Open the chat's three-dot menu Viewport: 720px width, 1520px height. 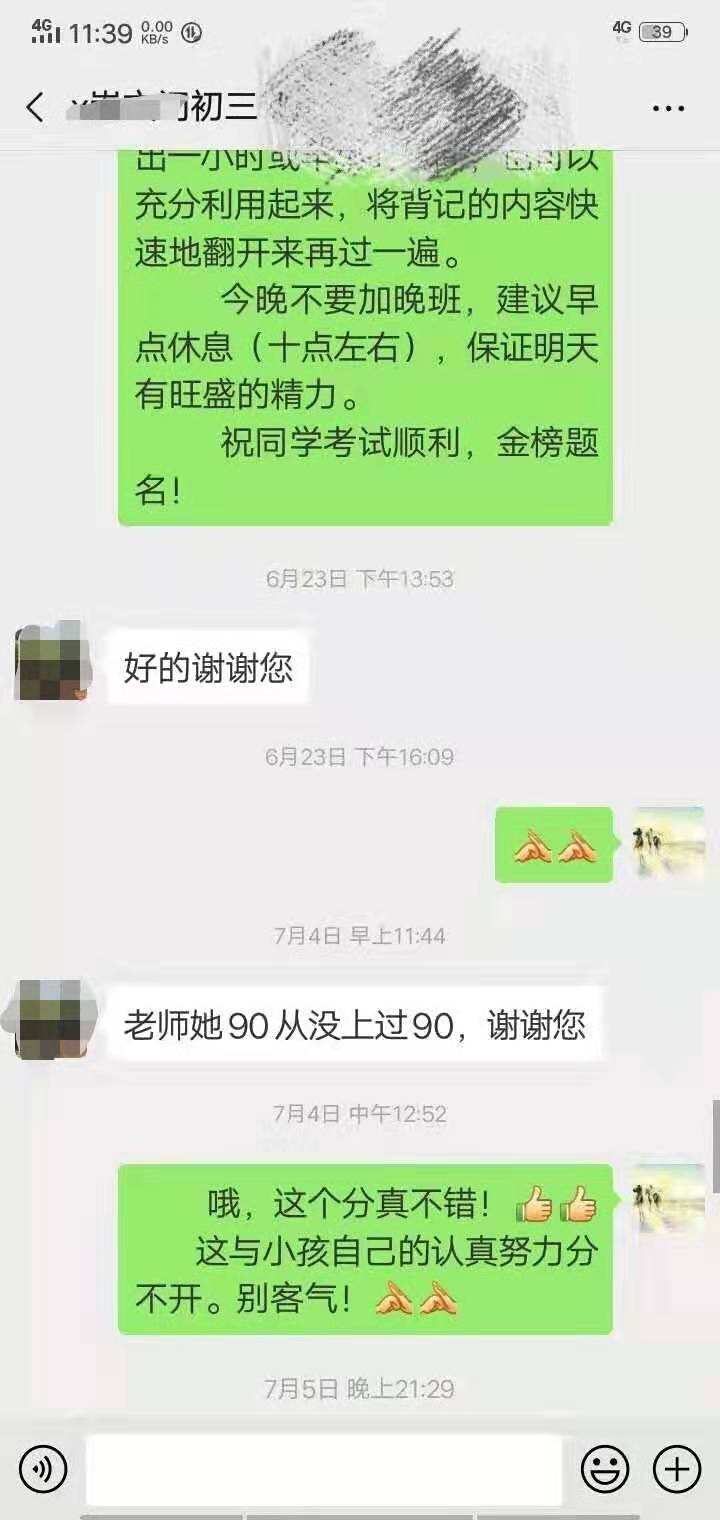point(668,108)
